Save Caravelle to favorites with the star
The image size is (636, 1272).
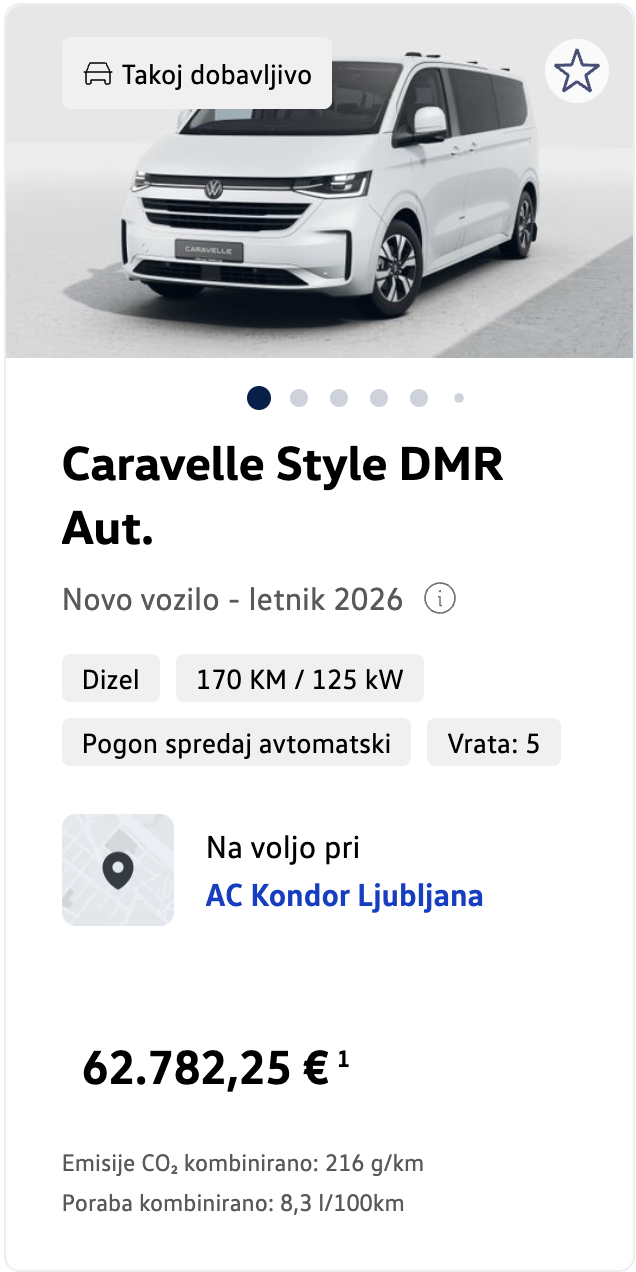tap(577, 72)
